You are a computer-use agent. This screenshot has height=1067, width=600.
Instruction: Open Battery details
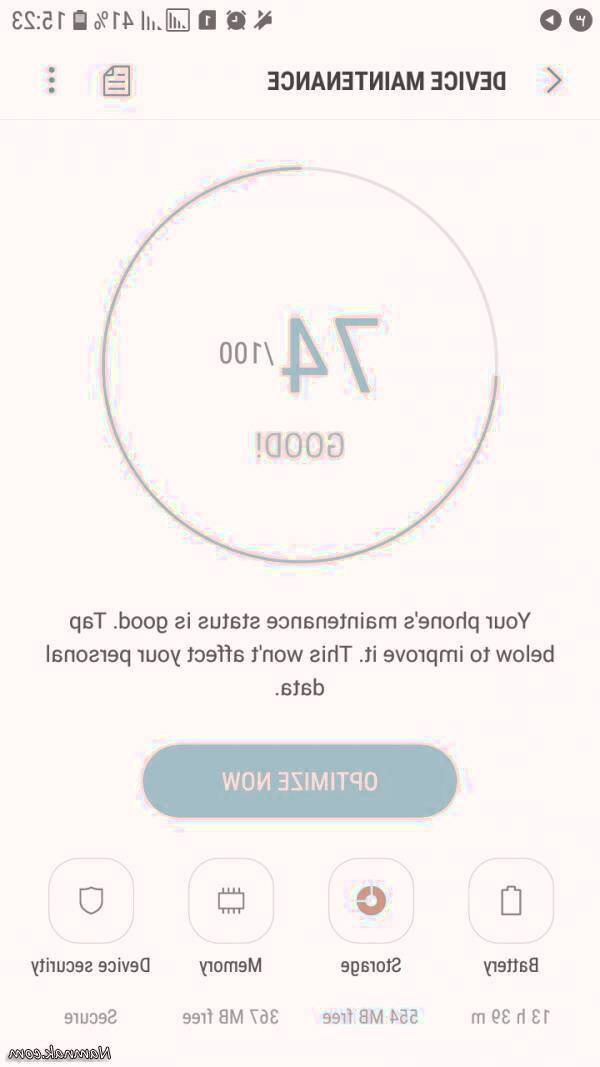pos(511,901)
